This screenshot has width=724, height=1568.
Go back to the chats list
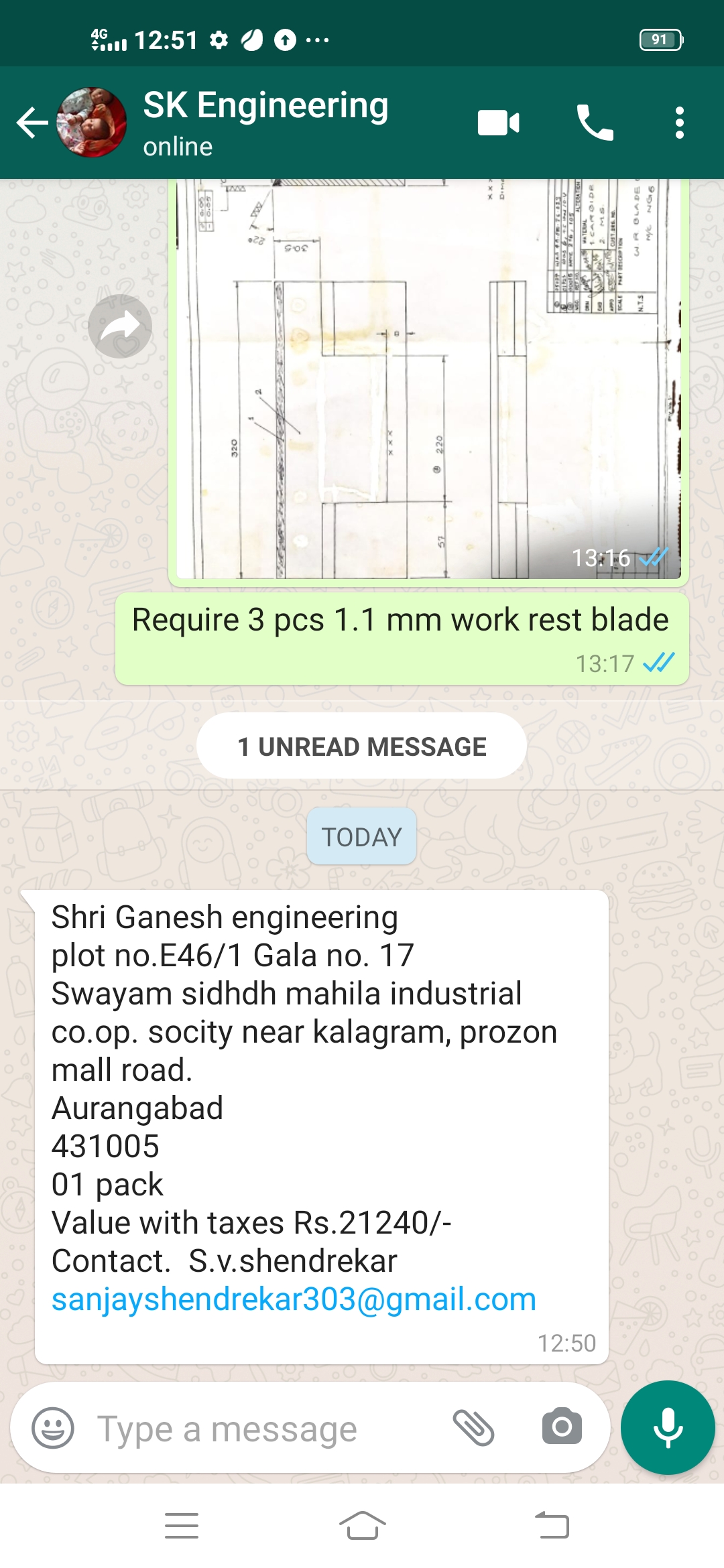pos(32,123)
